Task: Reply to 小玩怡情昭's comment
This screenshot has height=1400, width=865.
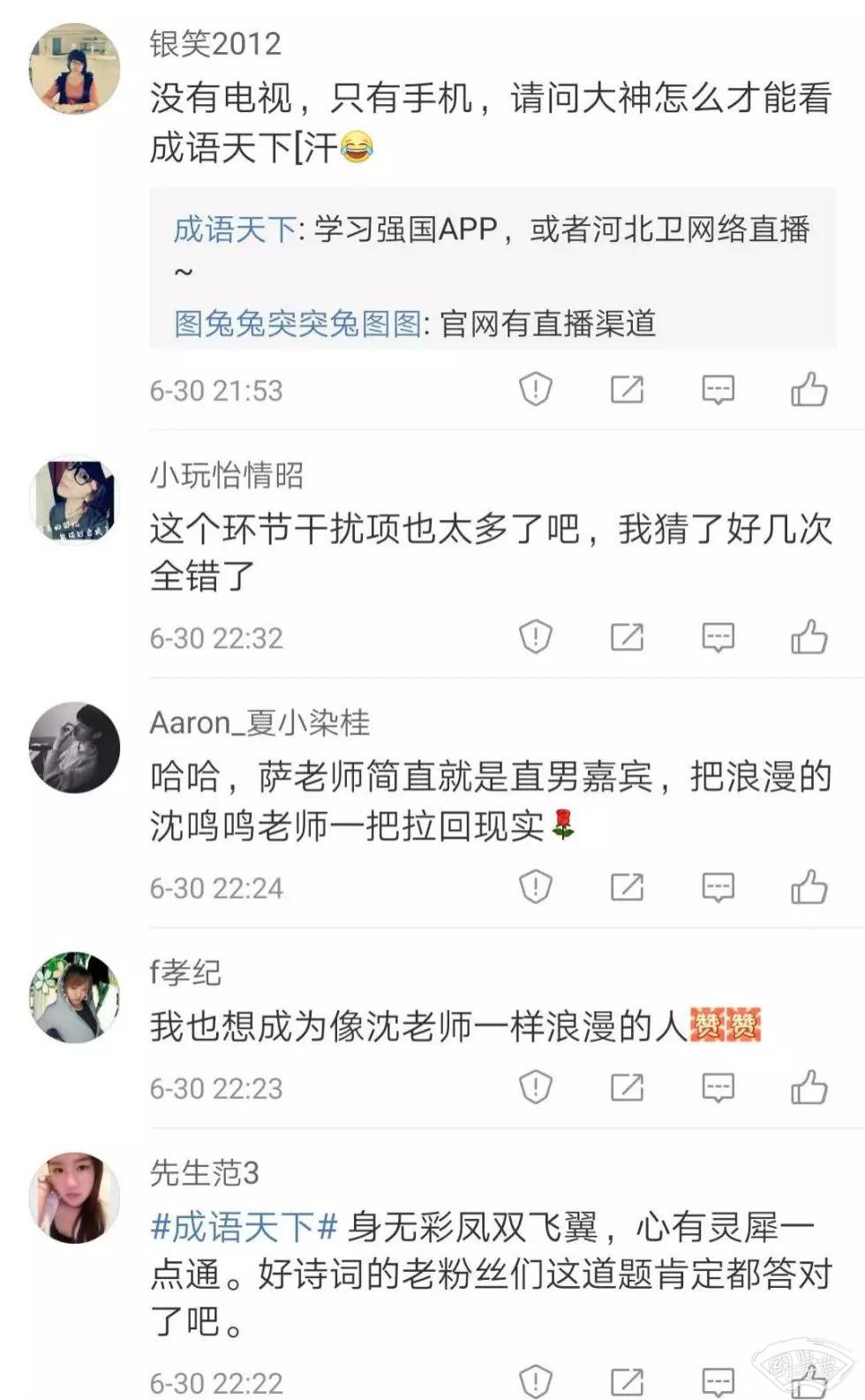Action: [718, 636]
